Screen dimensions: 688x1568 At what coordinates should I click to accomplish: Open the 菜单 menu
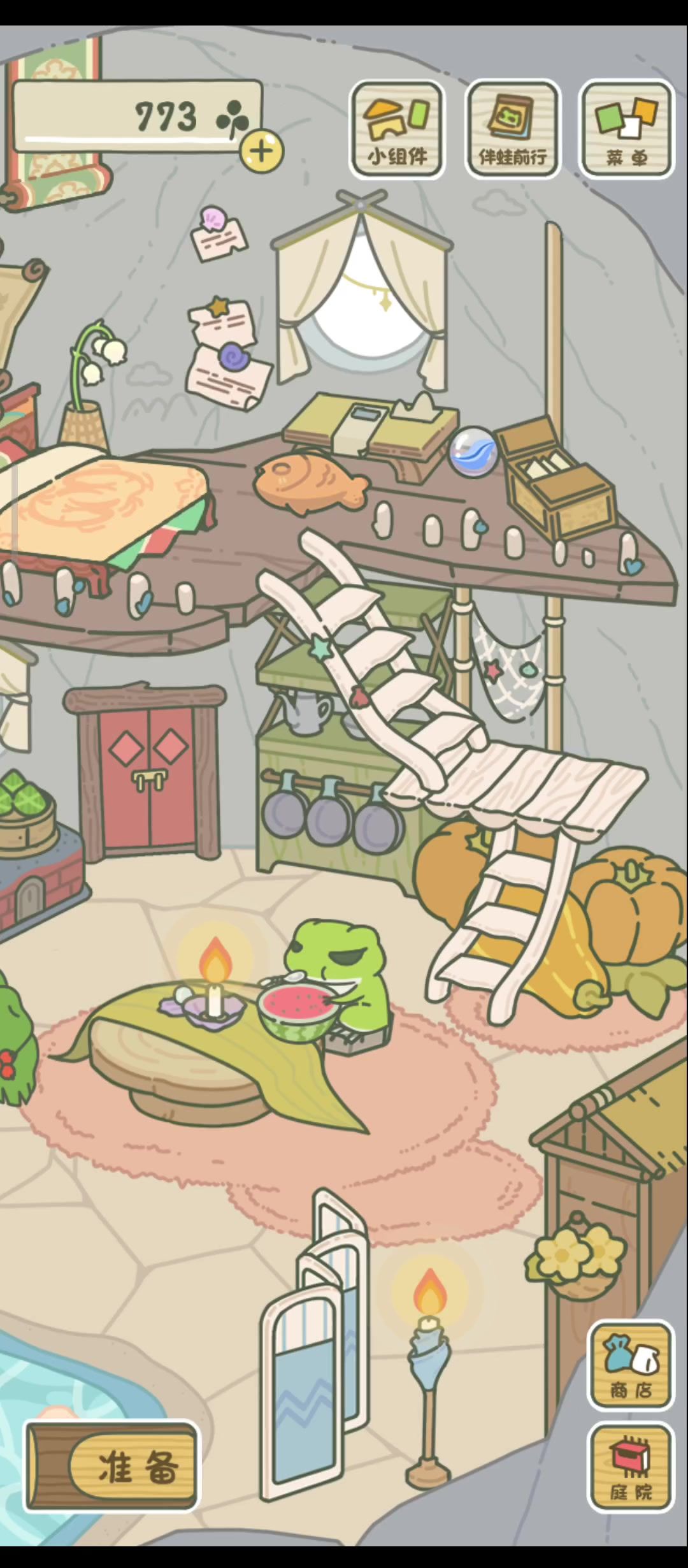(627, 129)
